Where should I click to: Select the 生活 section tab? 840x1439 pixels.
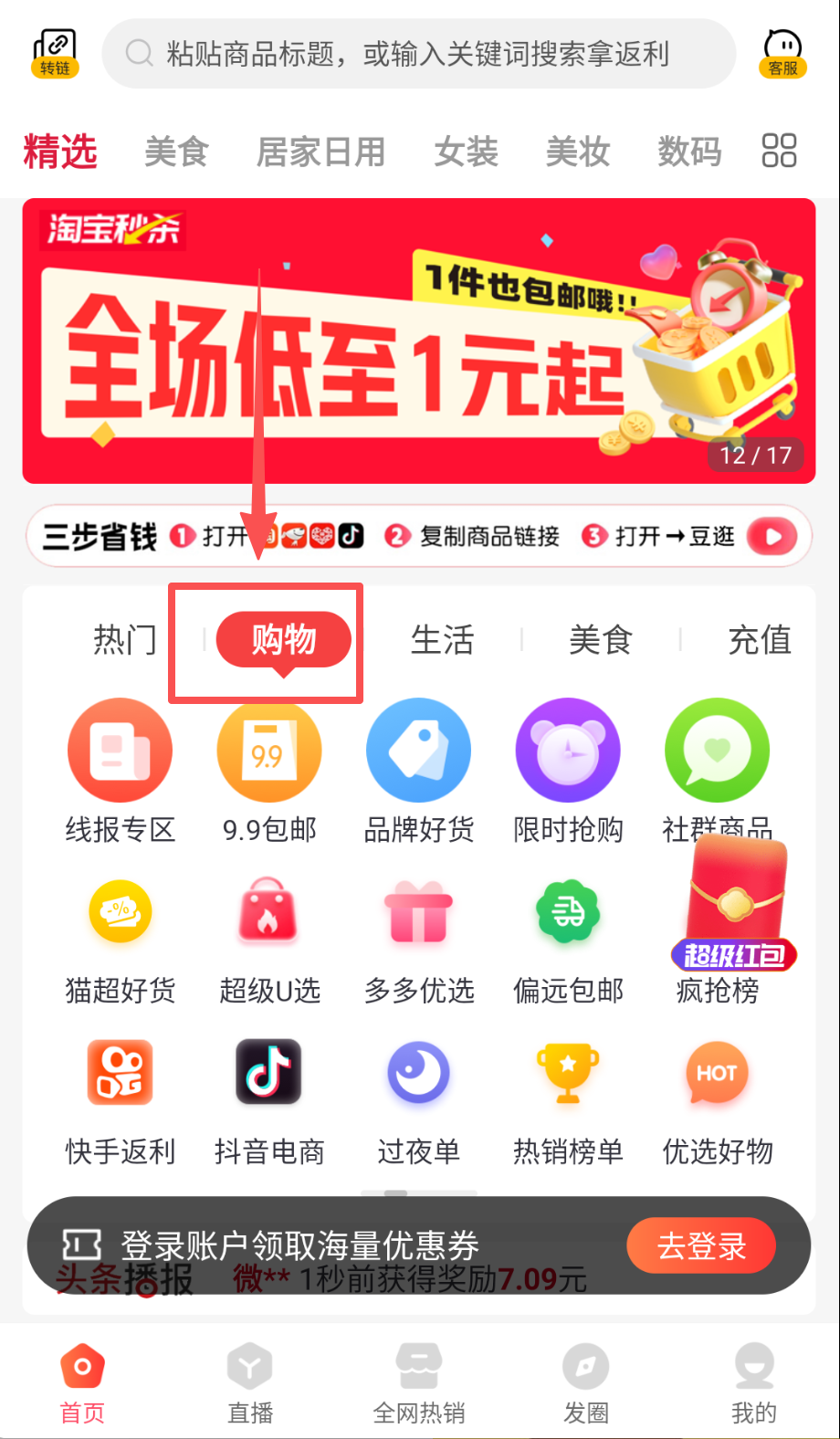point(442,640)
